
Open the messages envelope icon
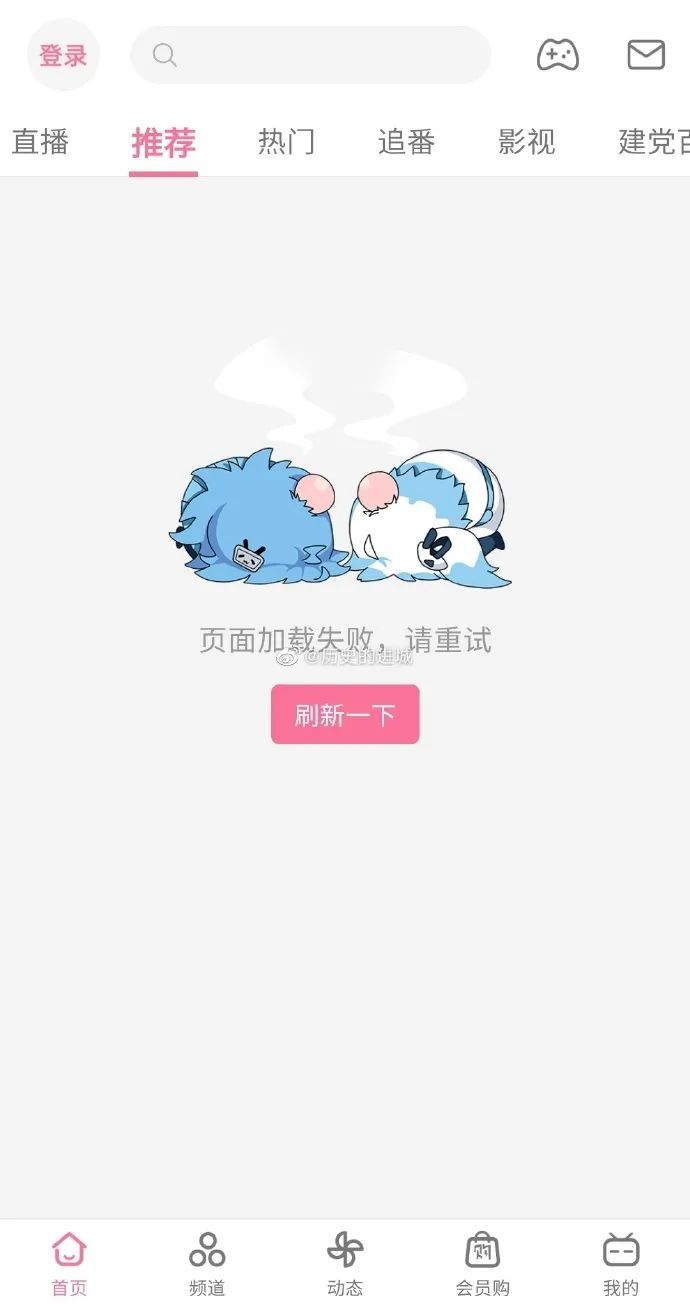(645, 54)
